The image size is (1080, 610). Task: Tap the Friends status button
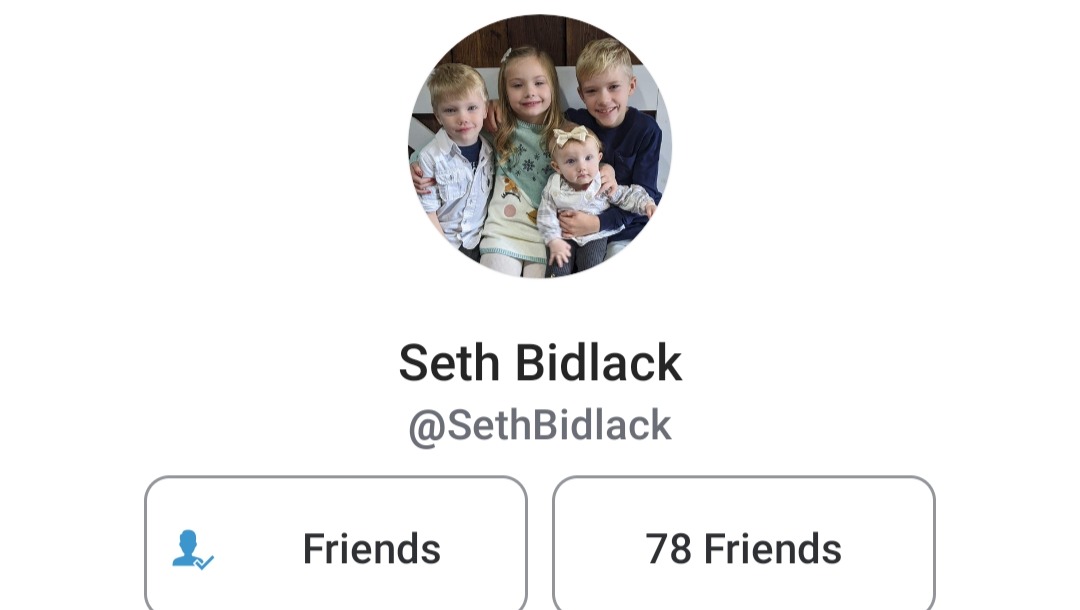click(336, 548)
